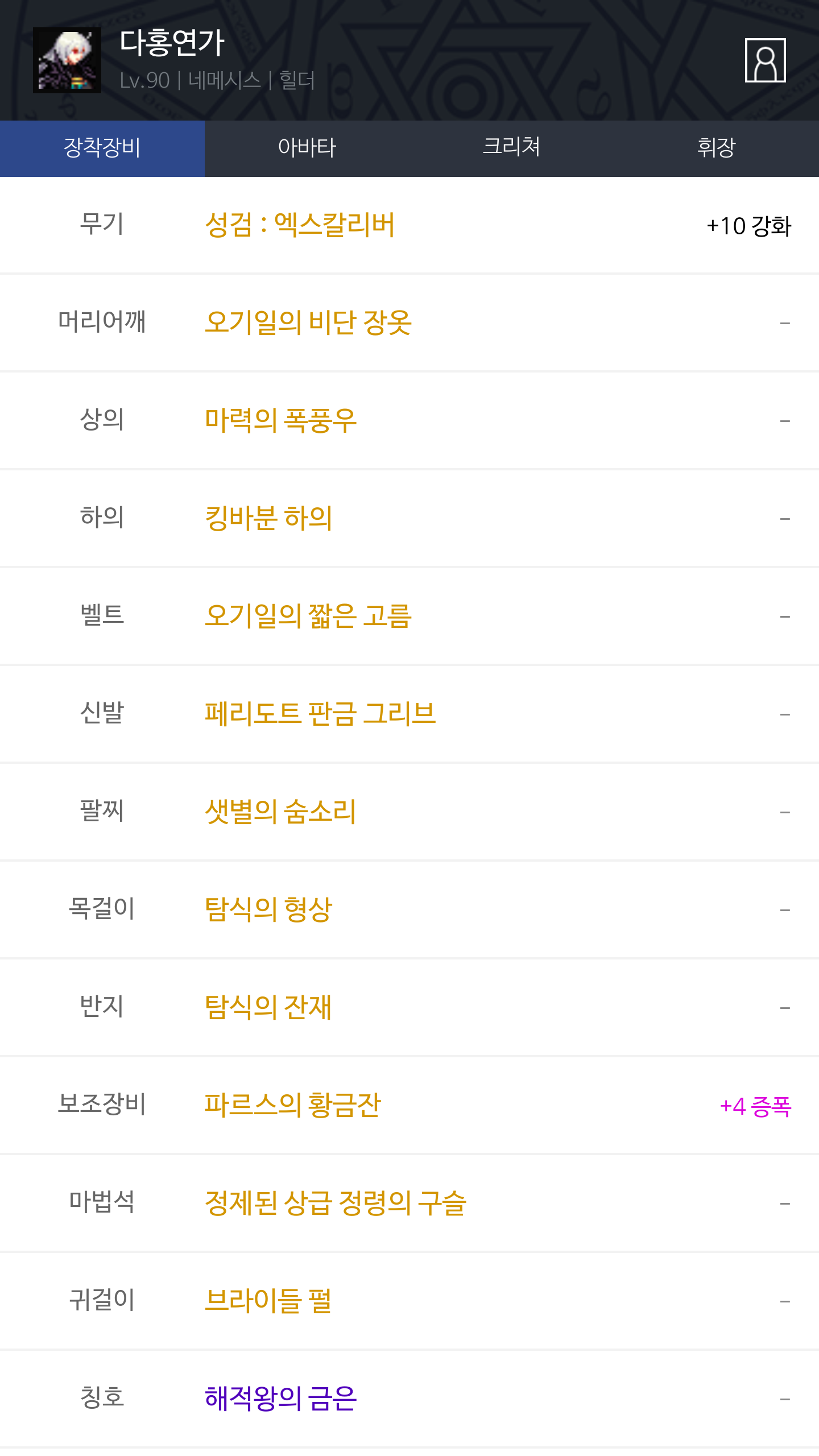Image resolution: width=819 pixels, height=1456 pixels.
Task: View 탐식의 형상 necklace details
Action: pyautogui.click(x=409, y=910)
